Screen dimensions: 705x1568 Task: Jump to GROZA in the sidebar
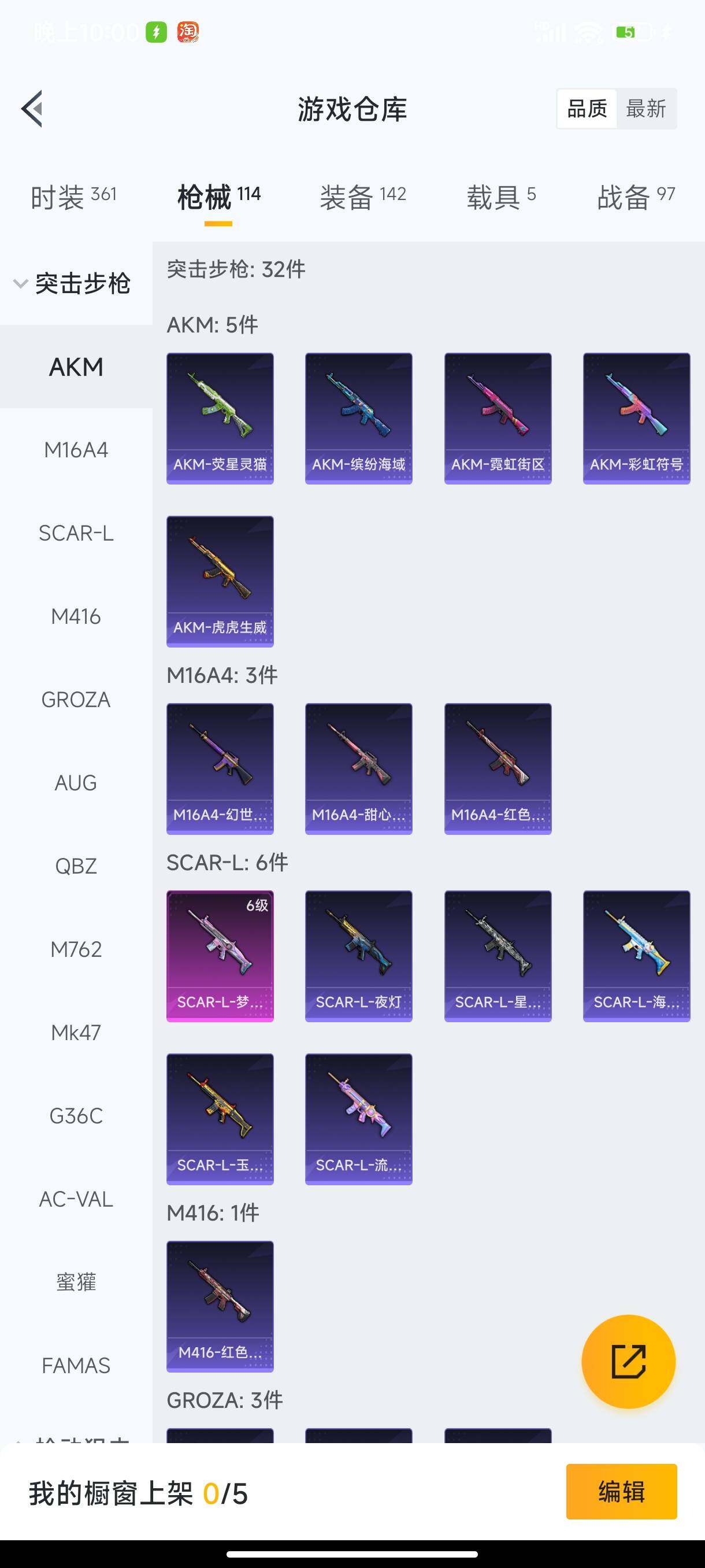point(76,700)
